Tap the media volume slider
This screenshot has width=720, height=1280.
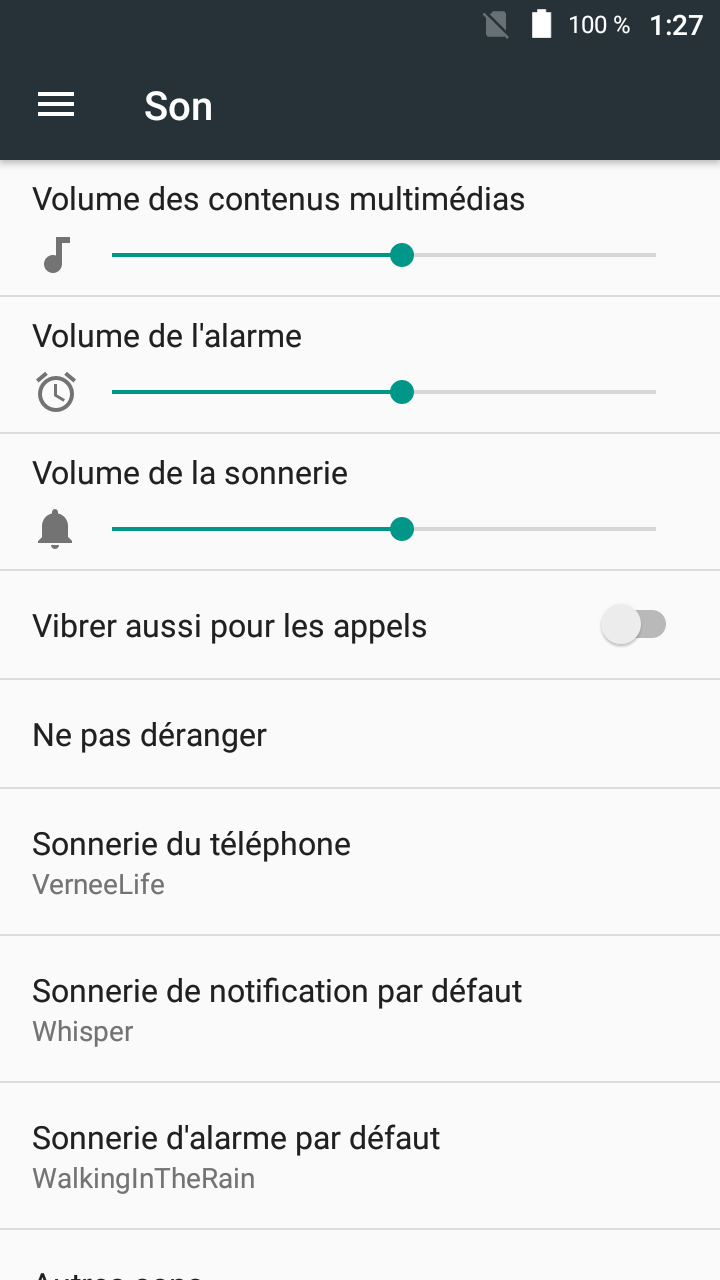[x=384, y=255]
